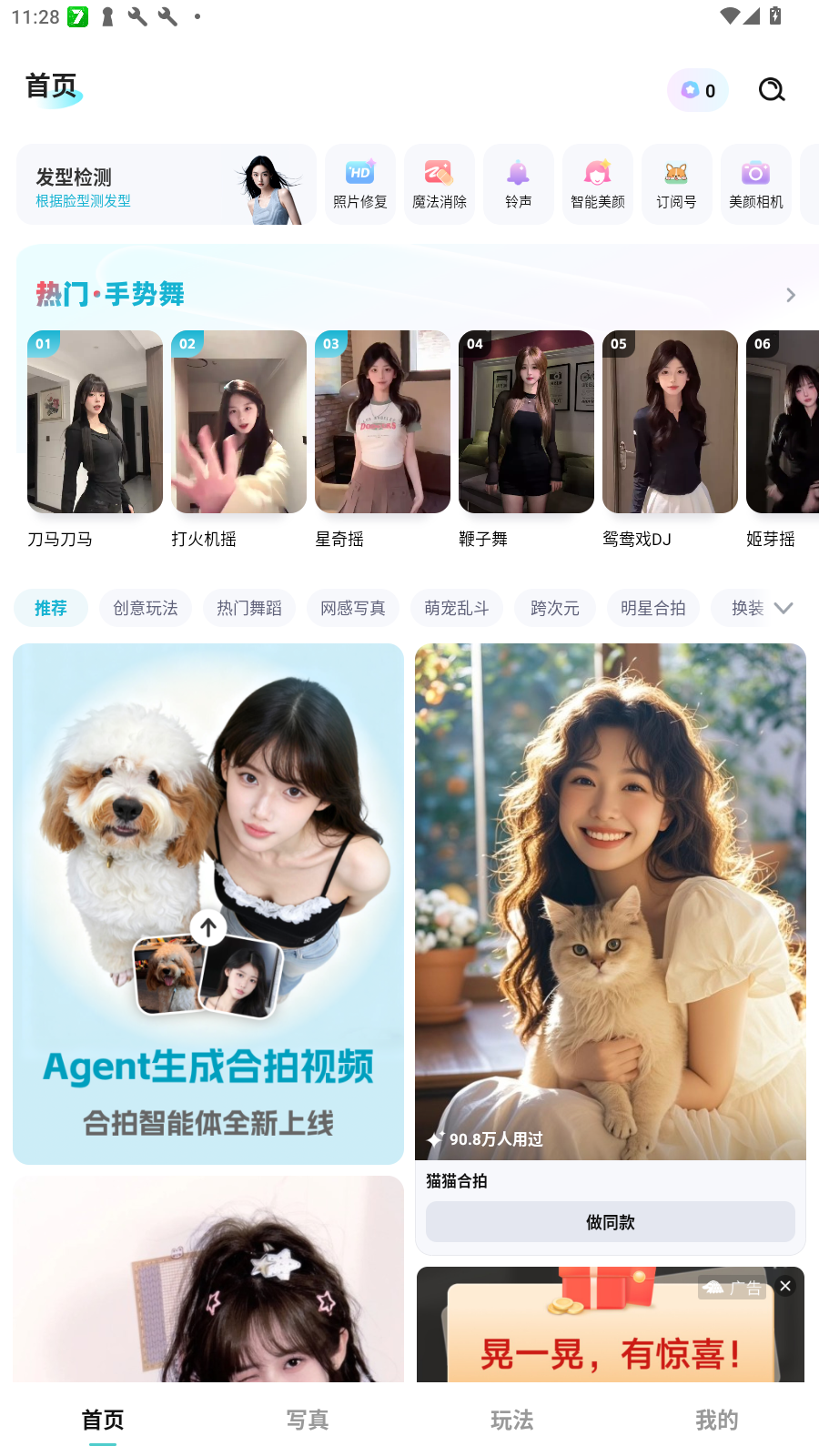Tap 做同款 under 猫猫合拍
Image resolution: width=819 pixels, height=1456 pixels.
click(610, 1222)
